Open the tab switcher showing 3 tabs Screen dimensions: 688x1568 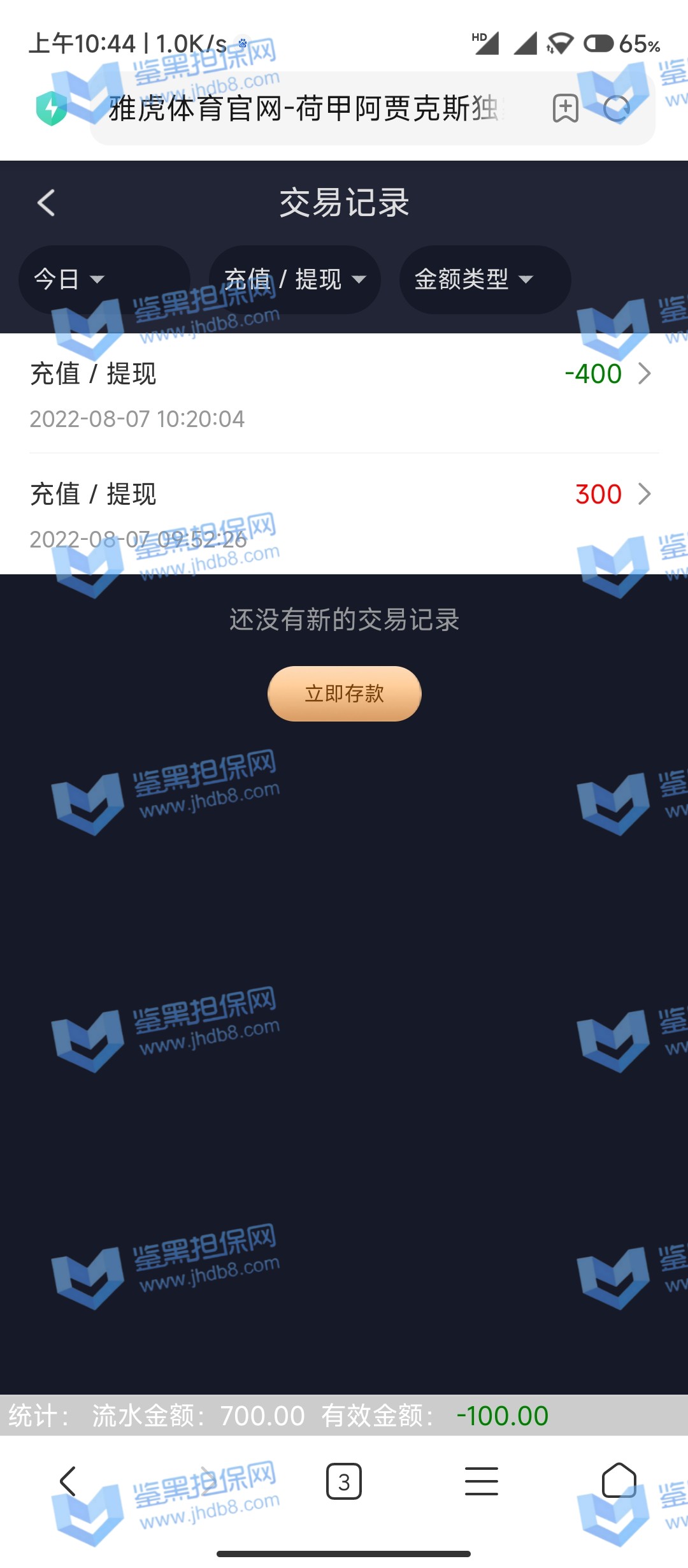coord(344,1481)
